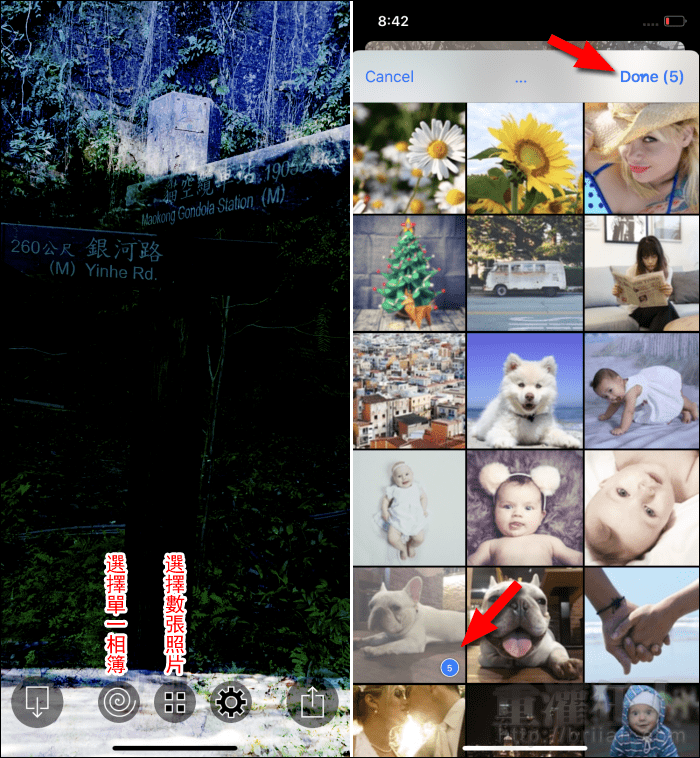Select the crawling baby photo

pyautogui.click(x=641, y=389)
